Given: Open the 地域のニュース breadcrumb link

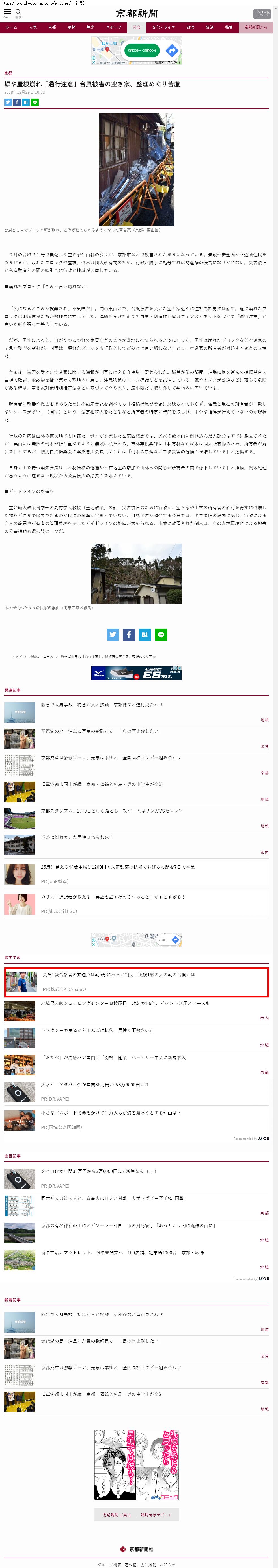Looking at the screenshot, I should tap(41, 656).
